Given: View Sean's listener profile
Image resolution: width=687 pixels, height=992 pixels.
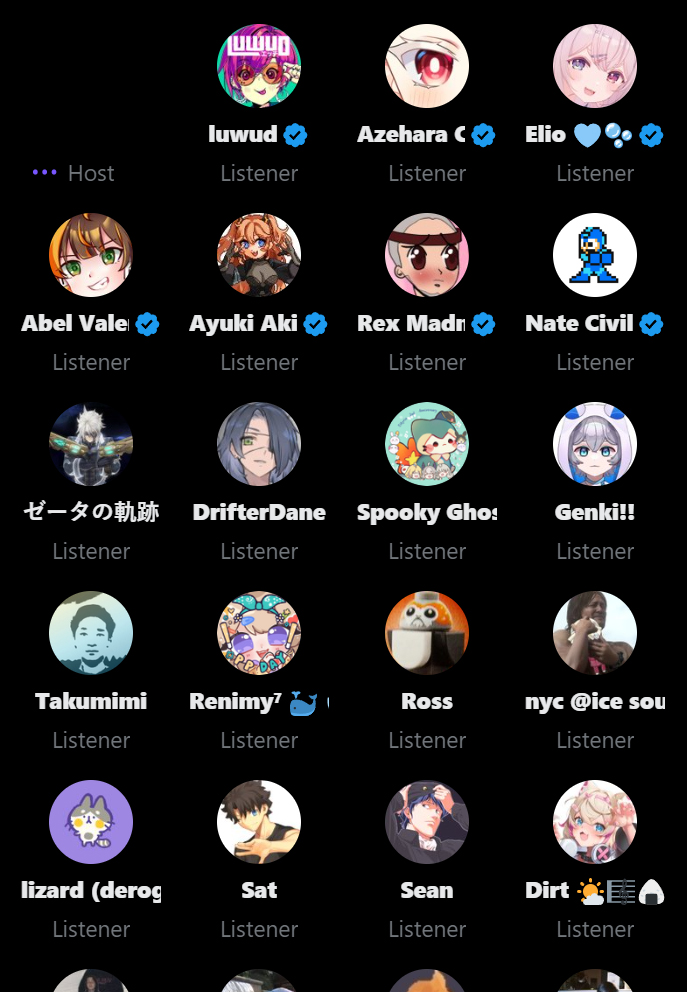Looking at the screenshot, I should click(427, 822).
